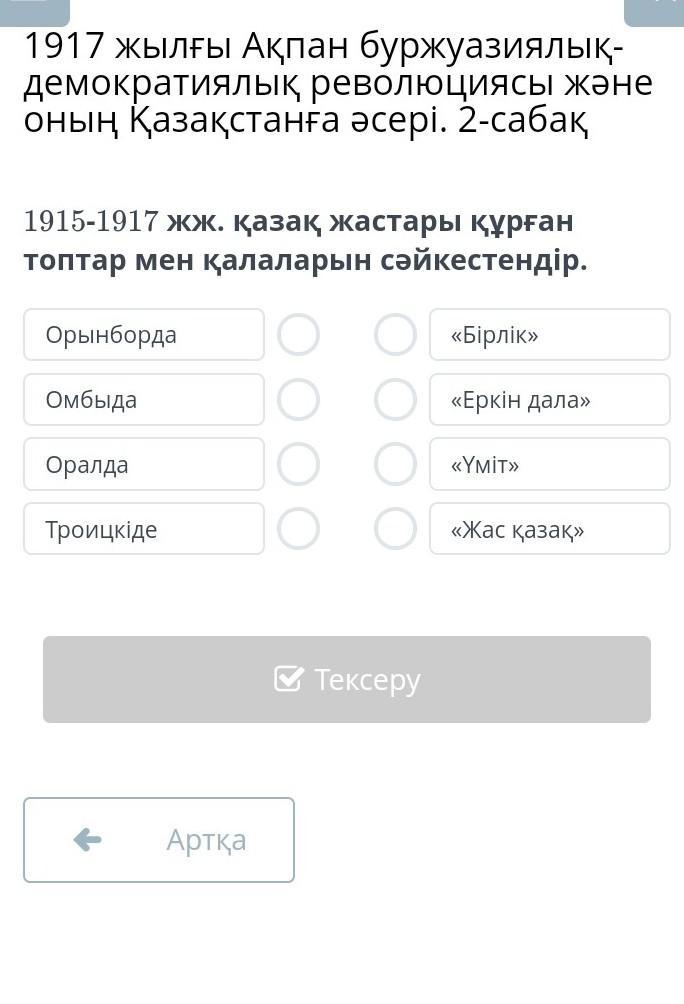Select the circle next to Омбыда
Viewport: 684px width, 1004px height.
(298, 400)
